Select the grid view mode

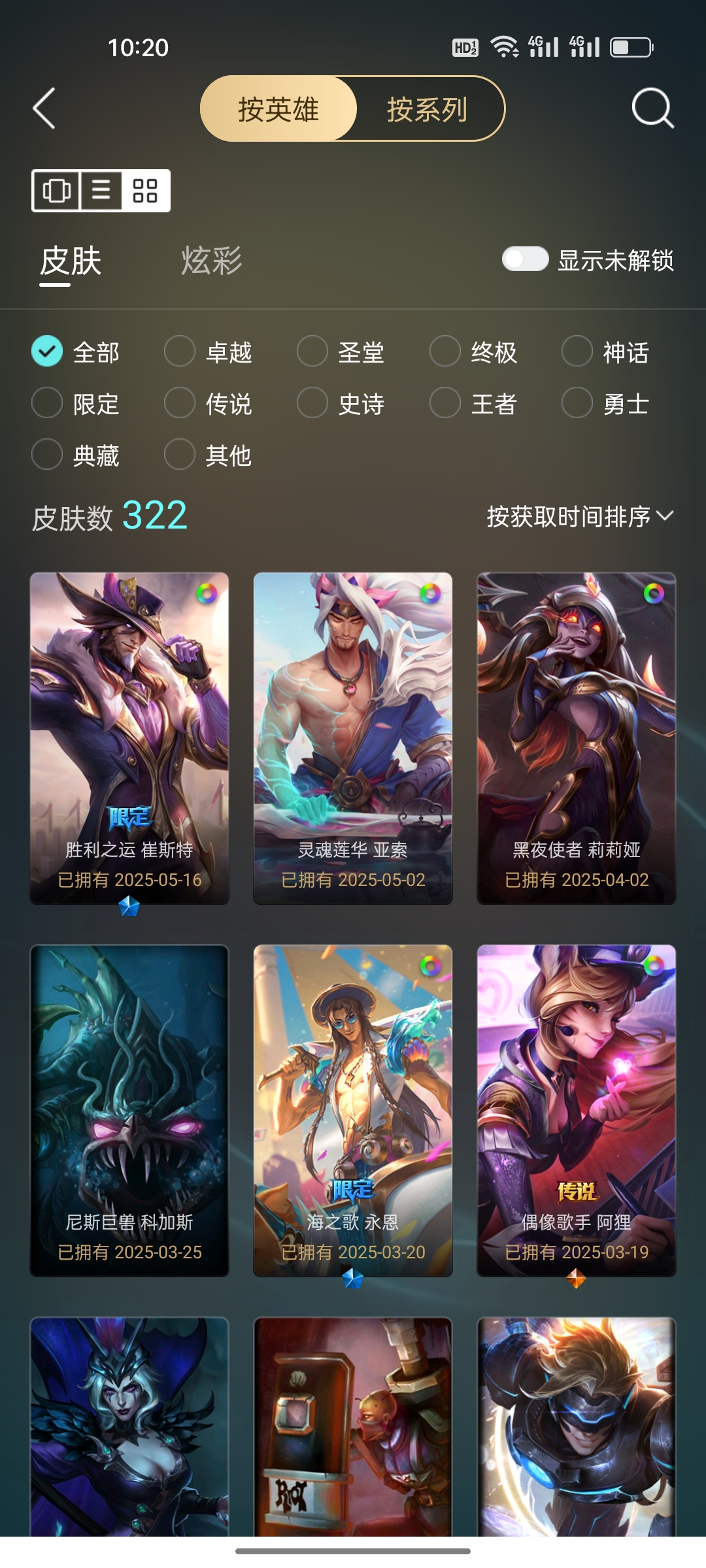[145, 191]
